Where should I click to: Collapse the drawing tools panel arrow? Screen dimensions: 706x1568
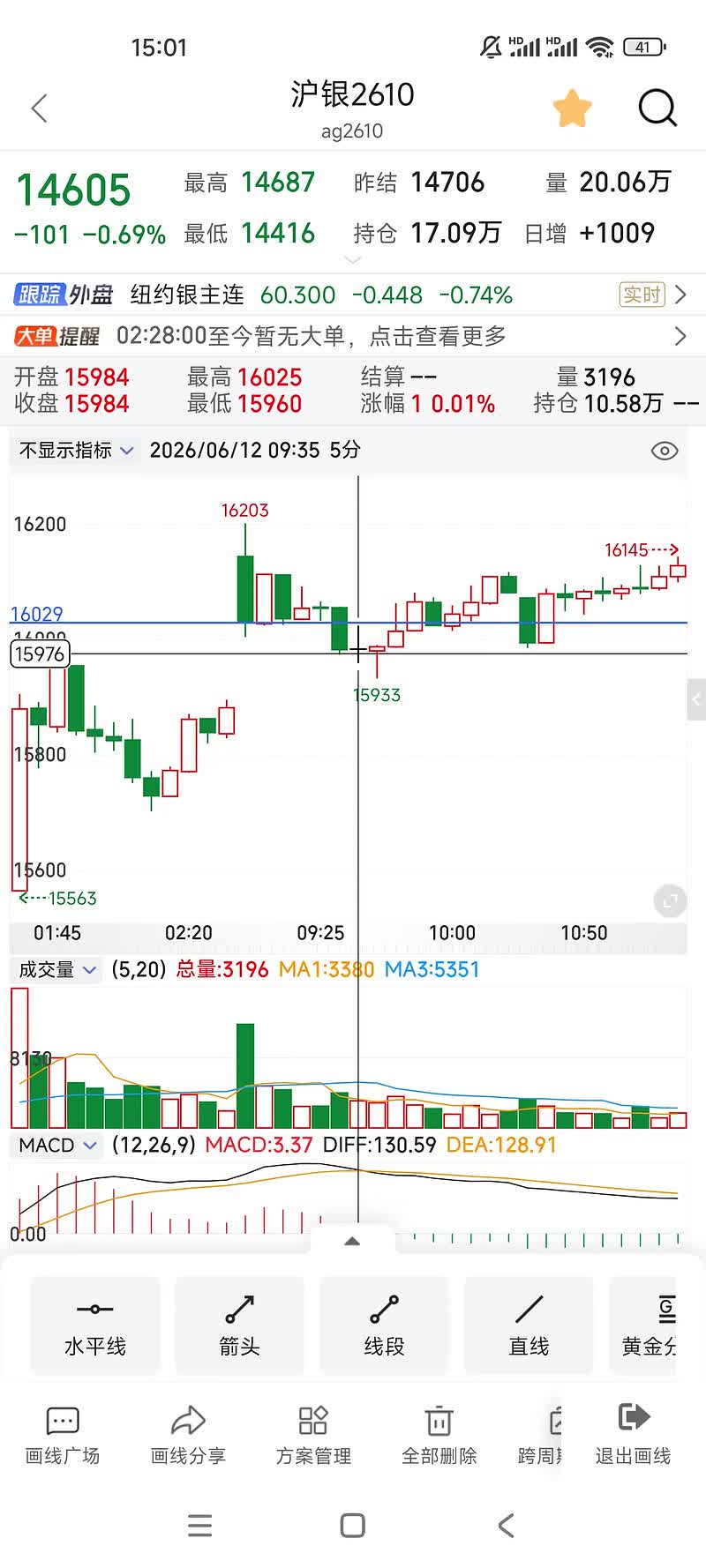(x=352, y=1241)
